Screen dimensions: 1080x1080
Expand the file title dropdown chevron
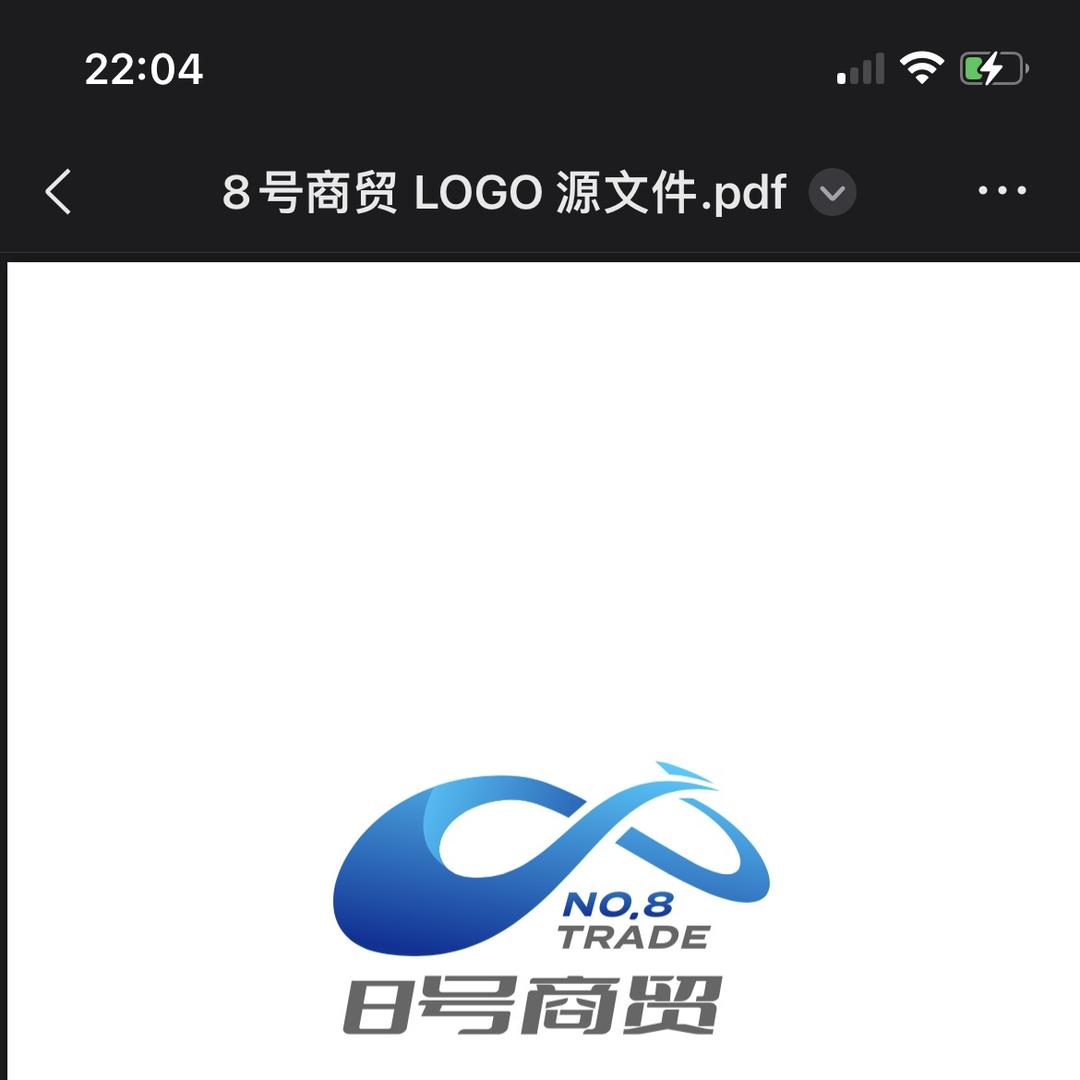(x=832, y=192)
